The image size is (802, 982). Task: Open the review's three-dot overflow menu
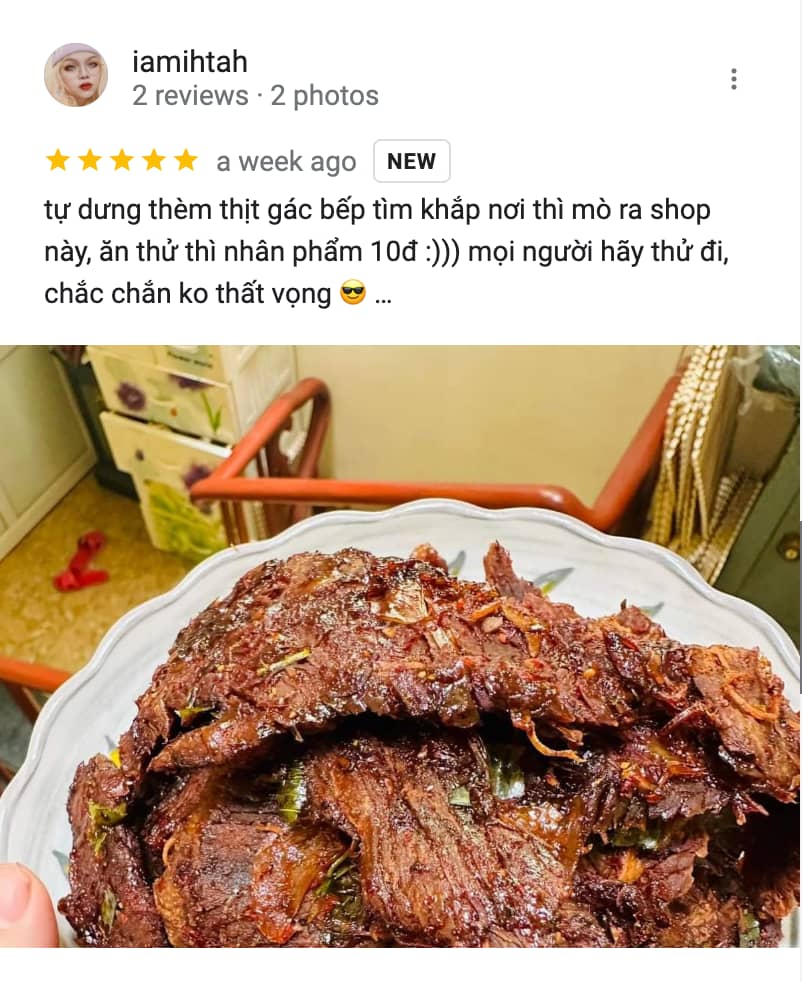click(x=734, y=79)
